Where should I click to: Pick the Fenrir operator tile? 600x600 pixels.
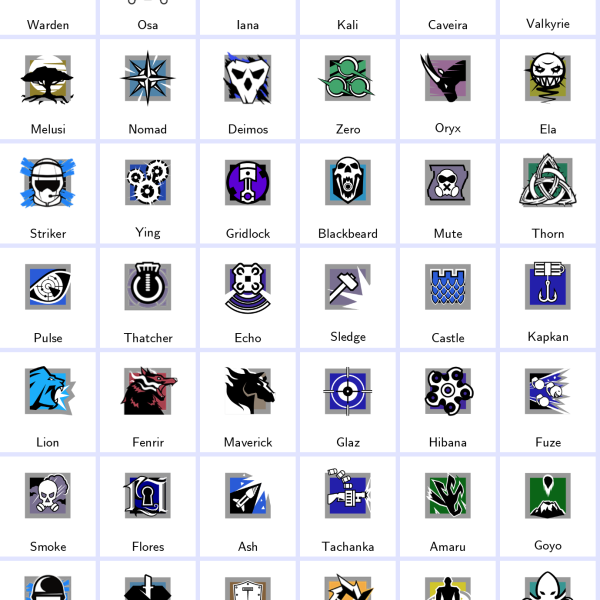tap(148, 401)
